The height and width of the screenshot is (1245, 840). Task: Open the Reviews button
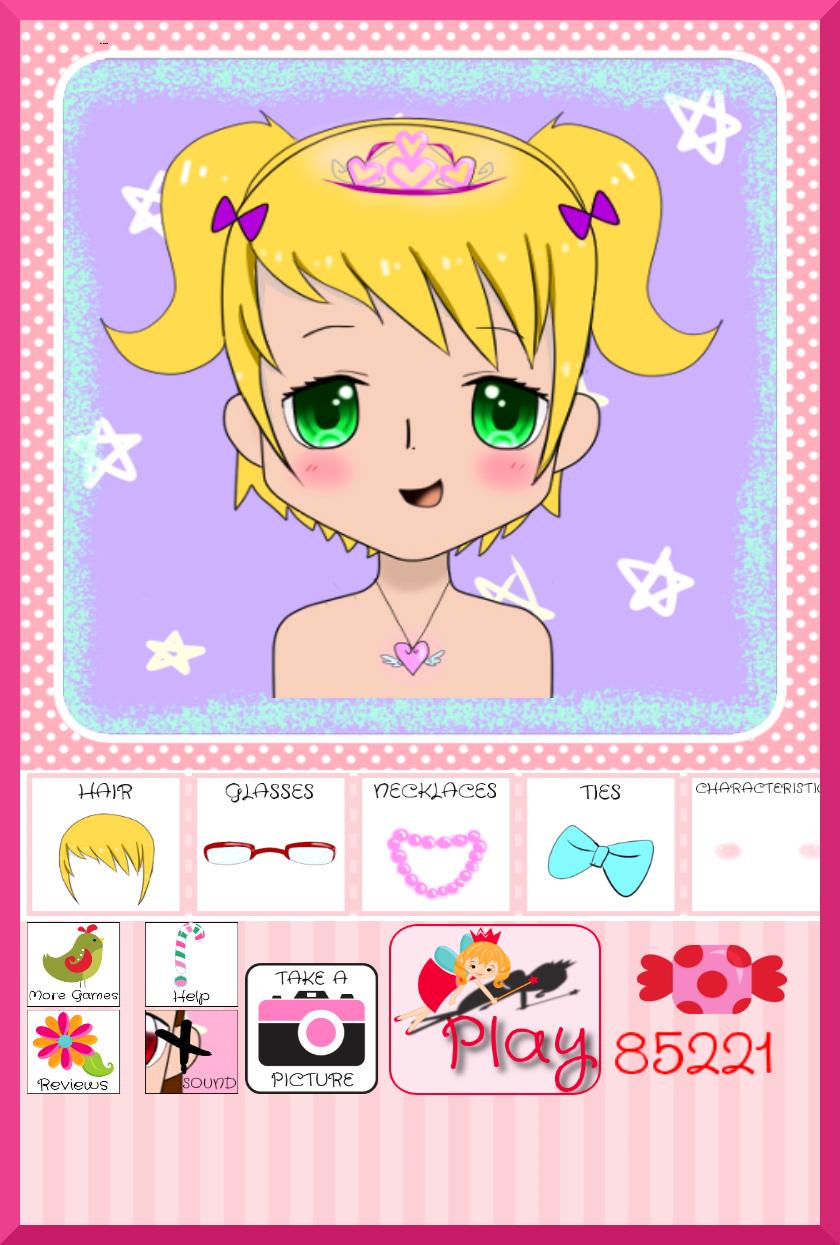73,1052
